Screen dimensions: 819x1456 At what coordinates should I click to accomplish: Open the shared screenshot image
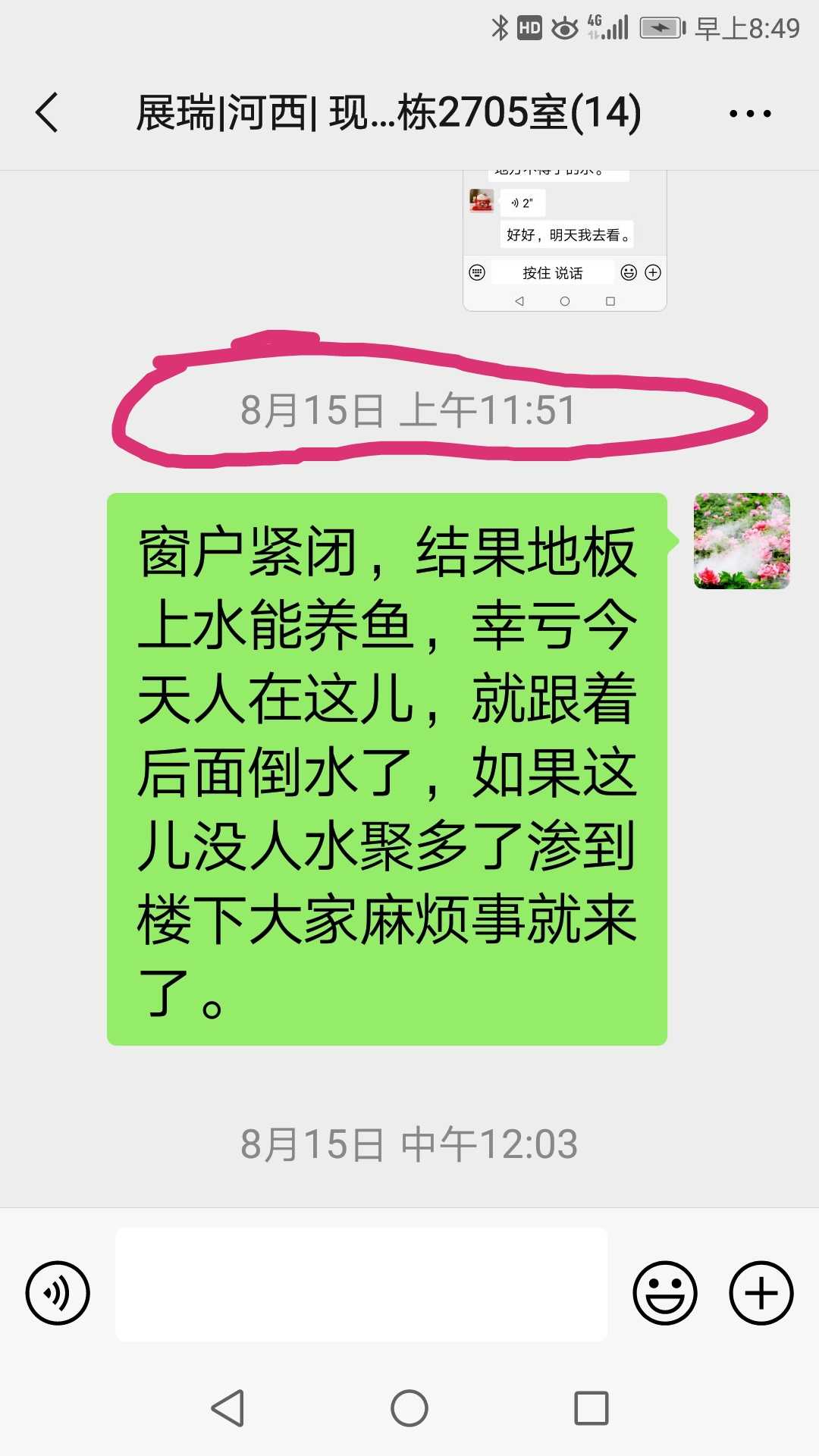(x=564, y=241)
